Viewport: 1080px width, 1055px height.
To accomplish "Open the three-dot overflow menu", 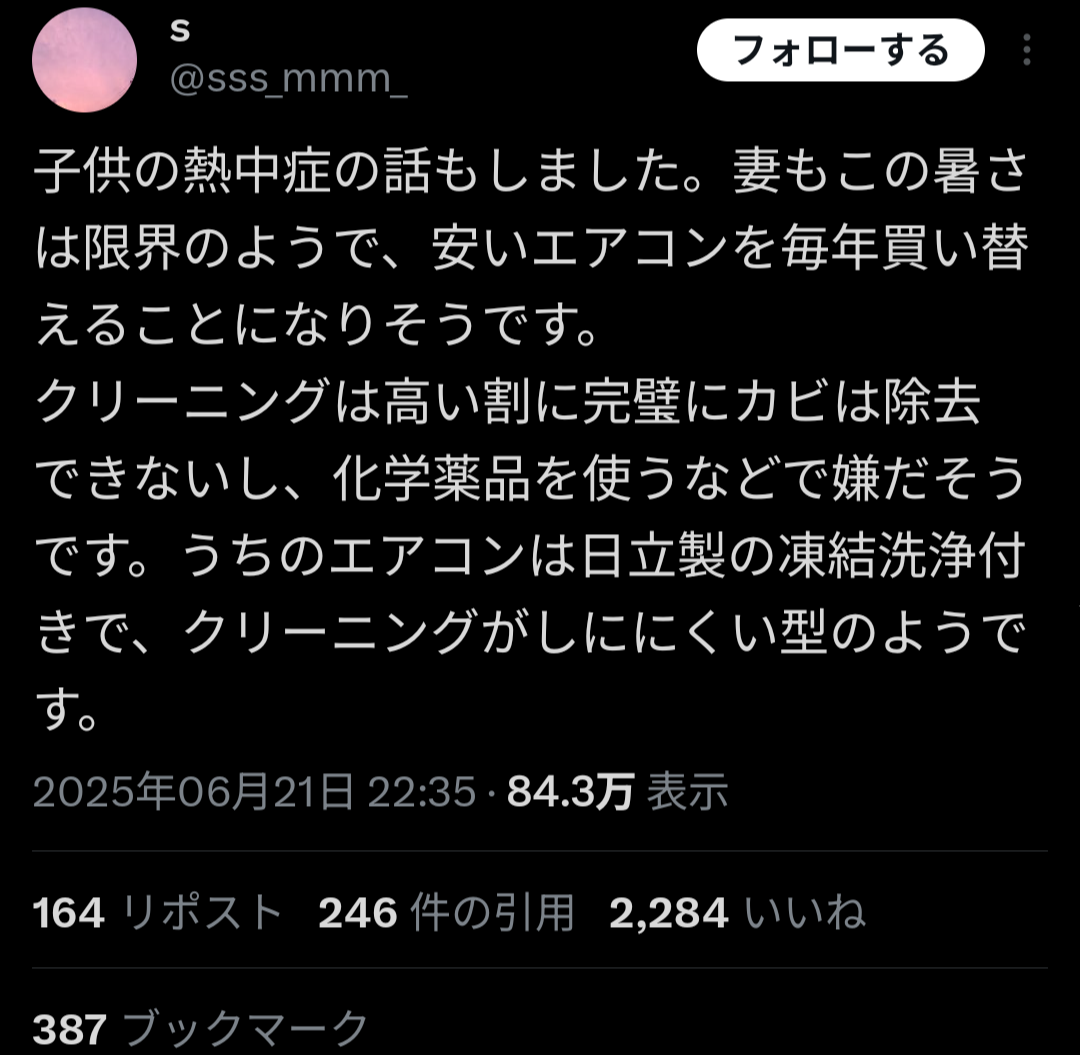I will point(1026,49).
